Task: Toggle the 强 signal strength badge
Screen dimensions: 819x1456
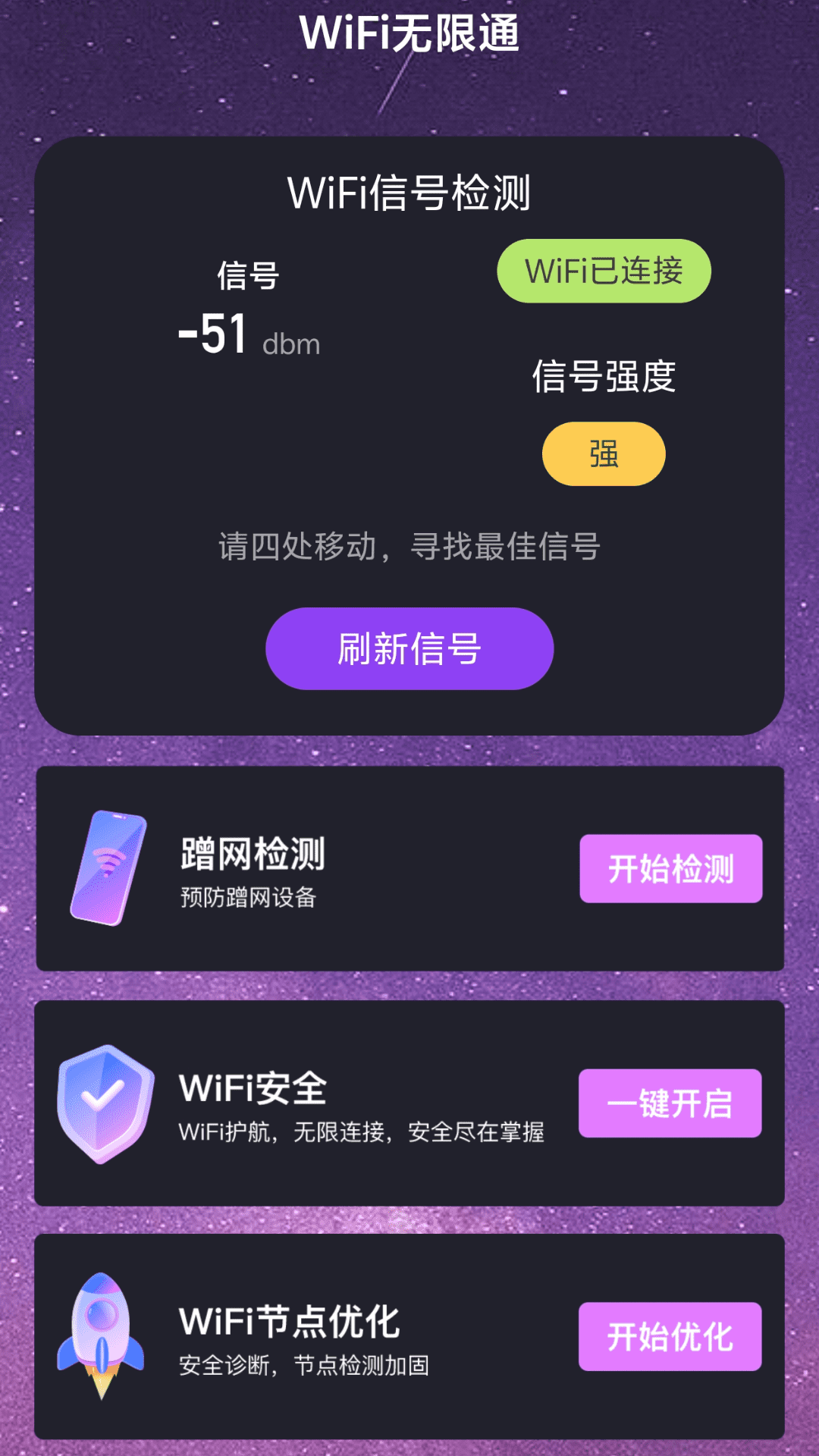Action: [603, 453]
